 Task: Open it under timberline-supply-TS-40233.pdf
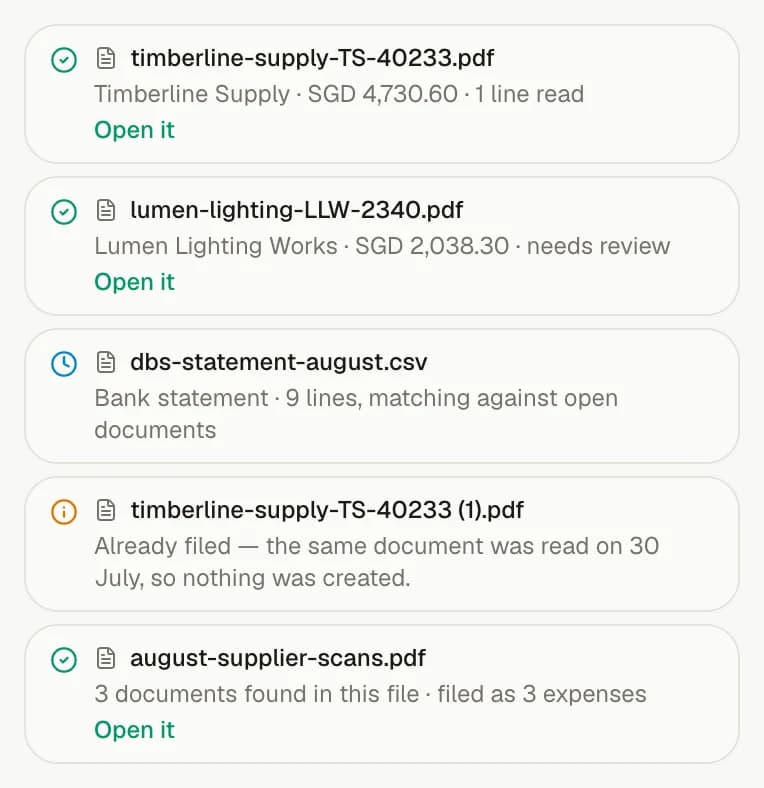(134, 130)
